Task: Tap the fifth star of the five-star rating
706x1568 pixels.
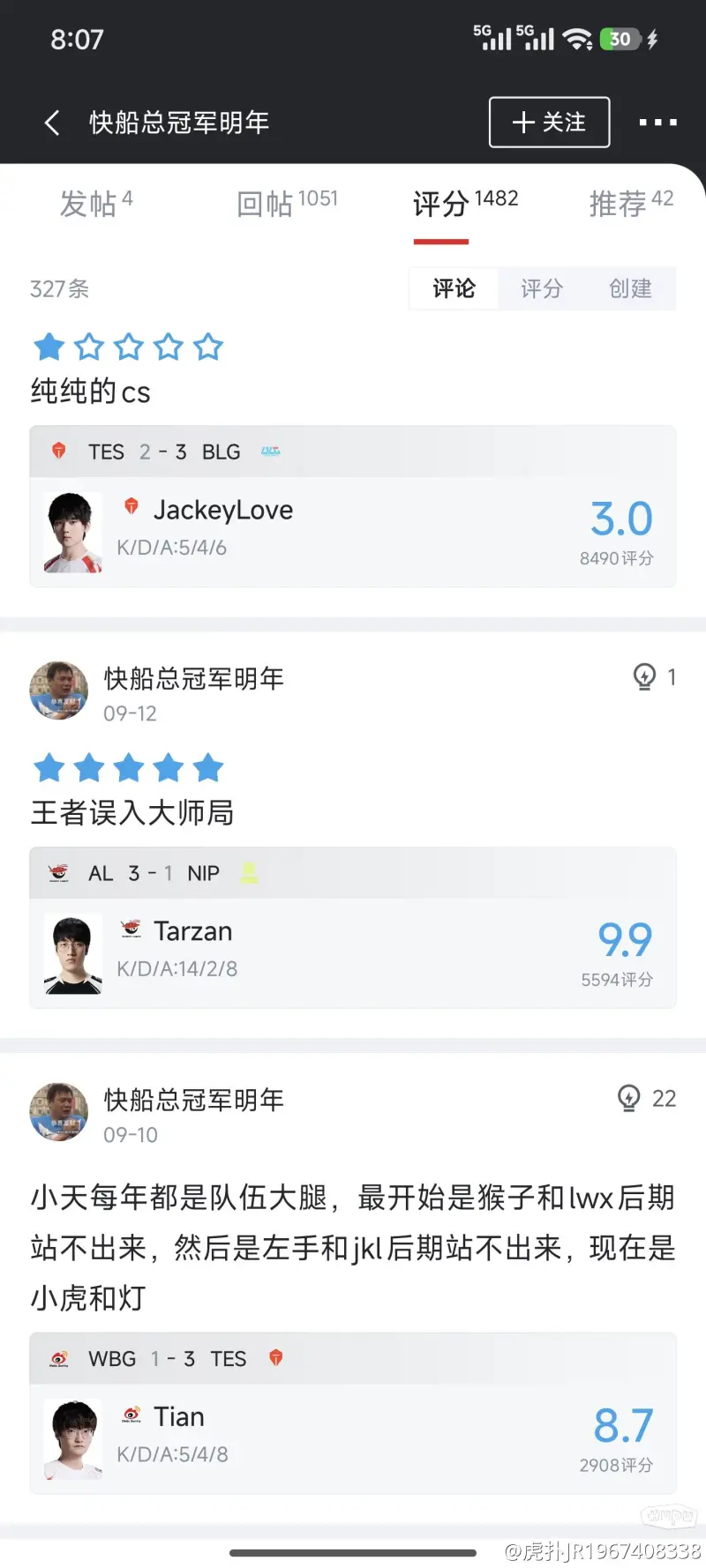Action: coord(207,767)
